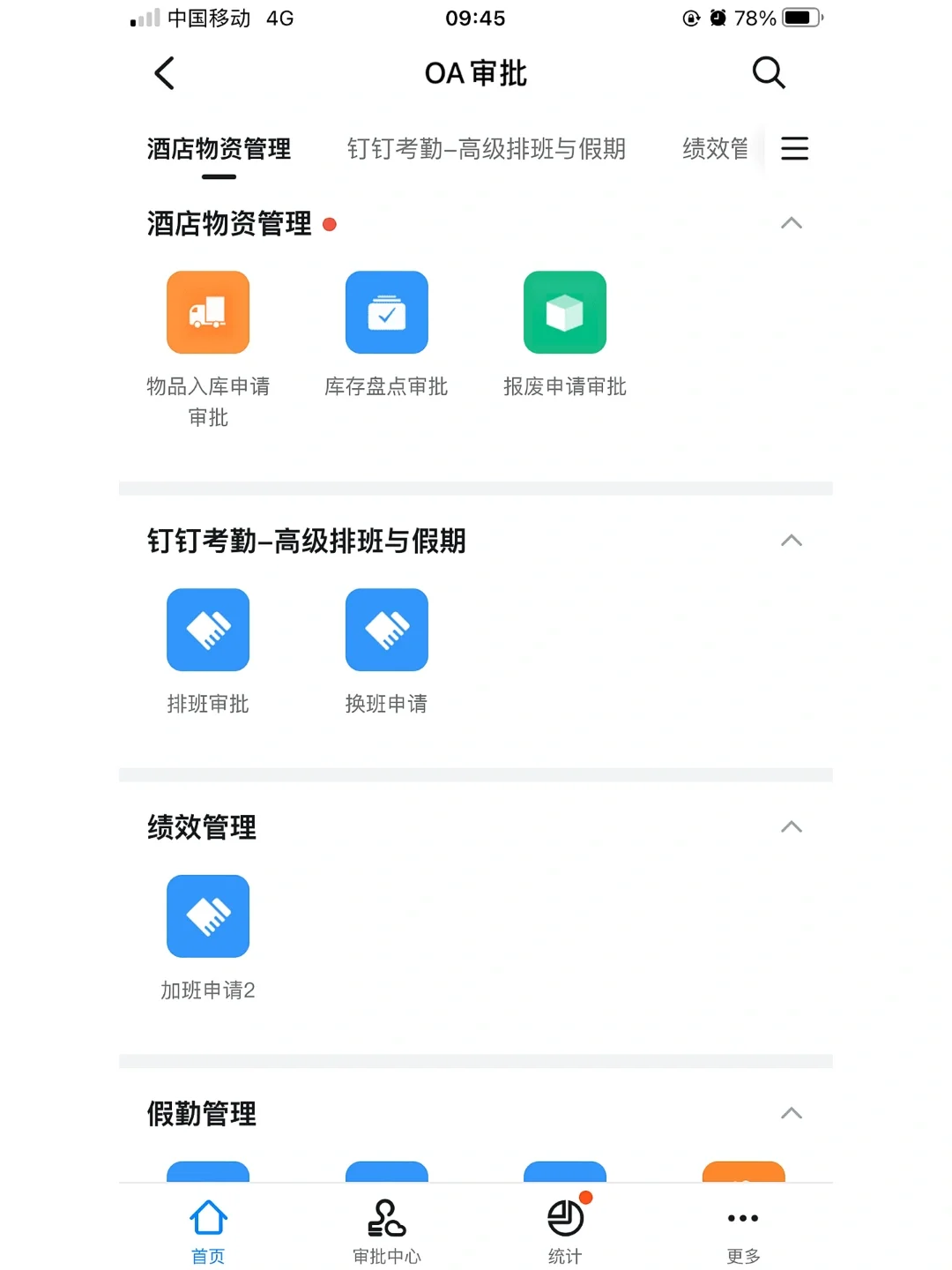Collapse the 绩效管理 section

pos(791,827)
